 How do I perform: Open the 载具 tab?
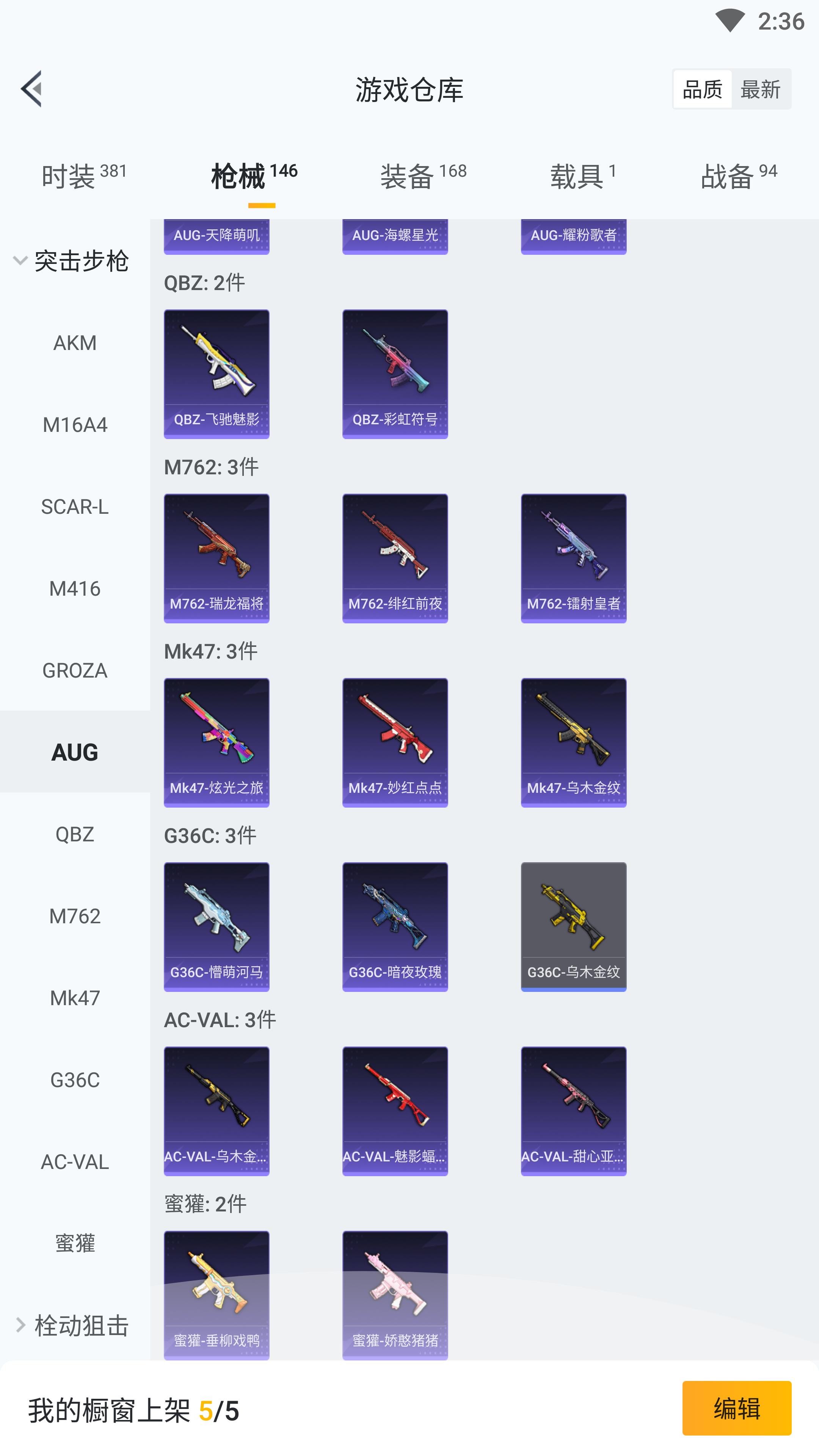click(583, 176)
